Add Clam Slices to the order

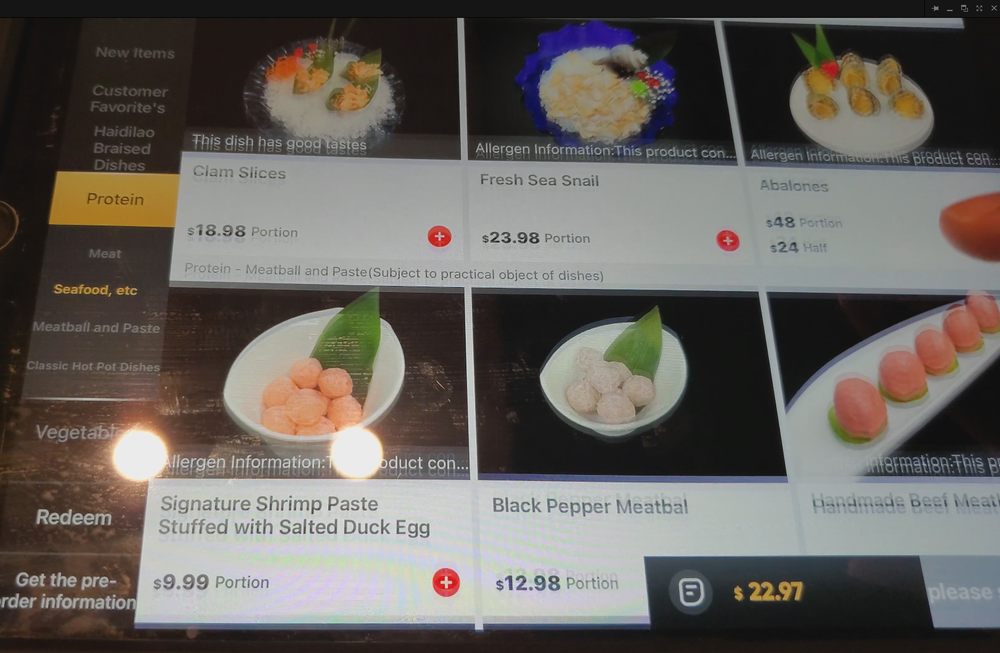tap(439, 236)
